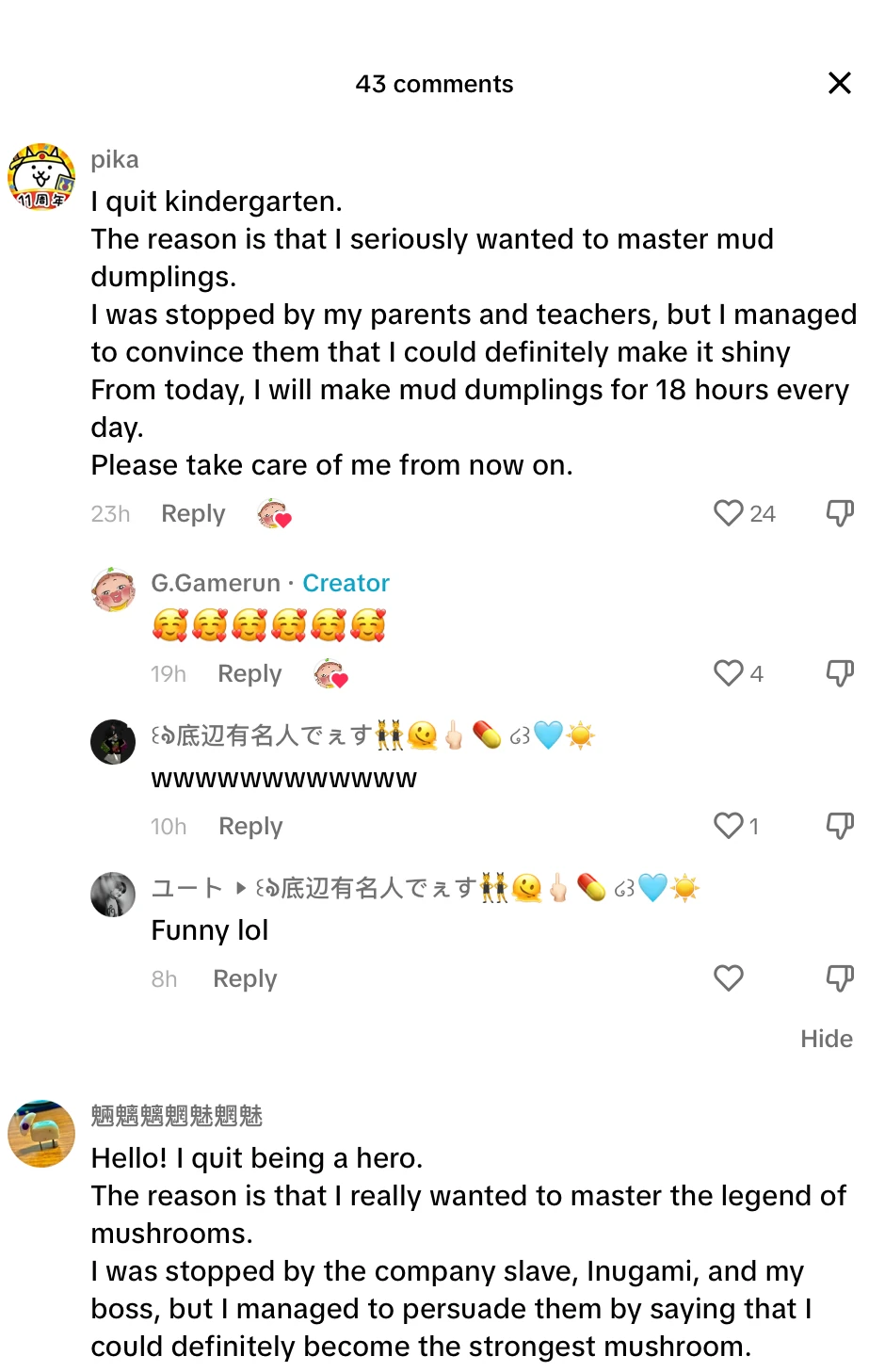Tap the emoji sticker next to G.Gamerun's Reply
The height and width of the screenshot is (1372, 885).
coord(331,673)
